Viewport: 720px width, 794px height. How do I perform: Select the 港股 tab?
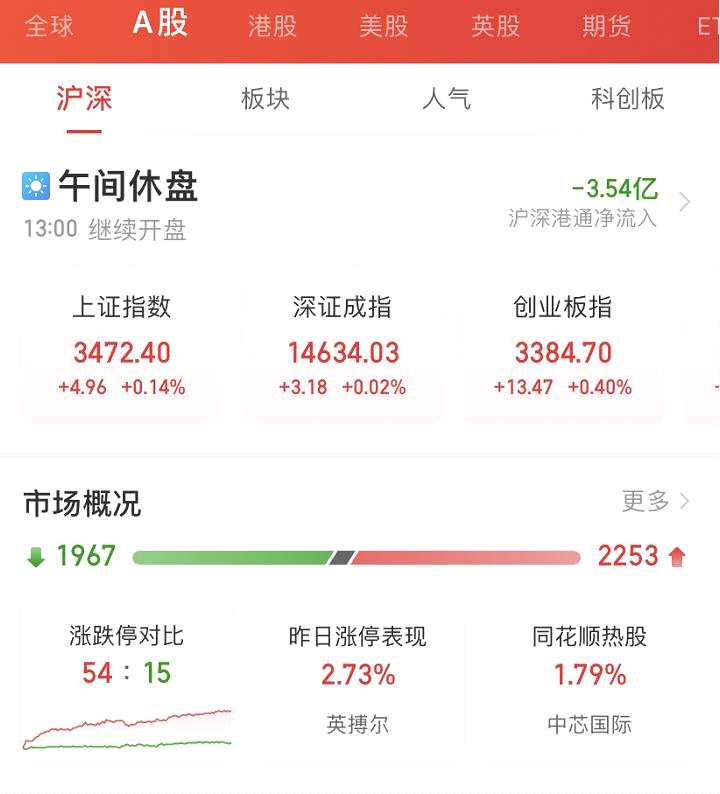tap(273, 26)
